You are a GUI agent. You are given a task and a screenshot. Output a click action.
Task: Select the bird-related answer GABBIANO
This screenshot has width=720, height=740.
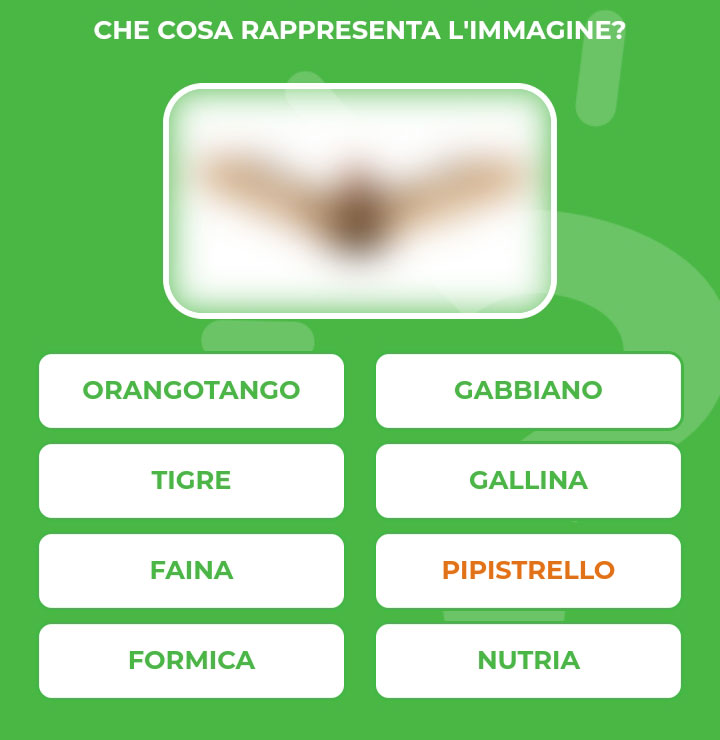point(528,391)
